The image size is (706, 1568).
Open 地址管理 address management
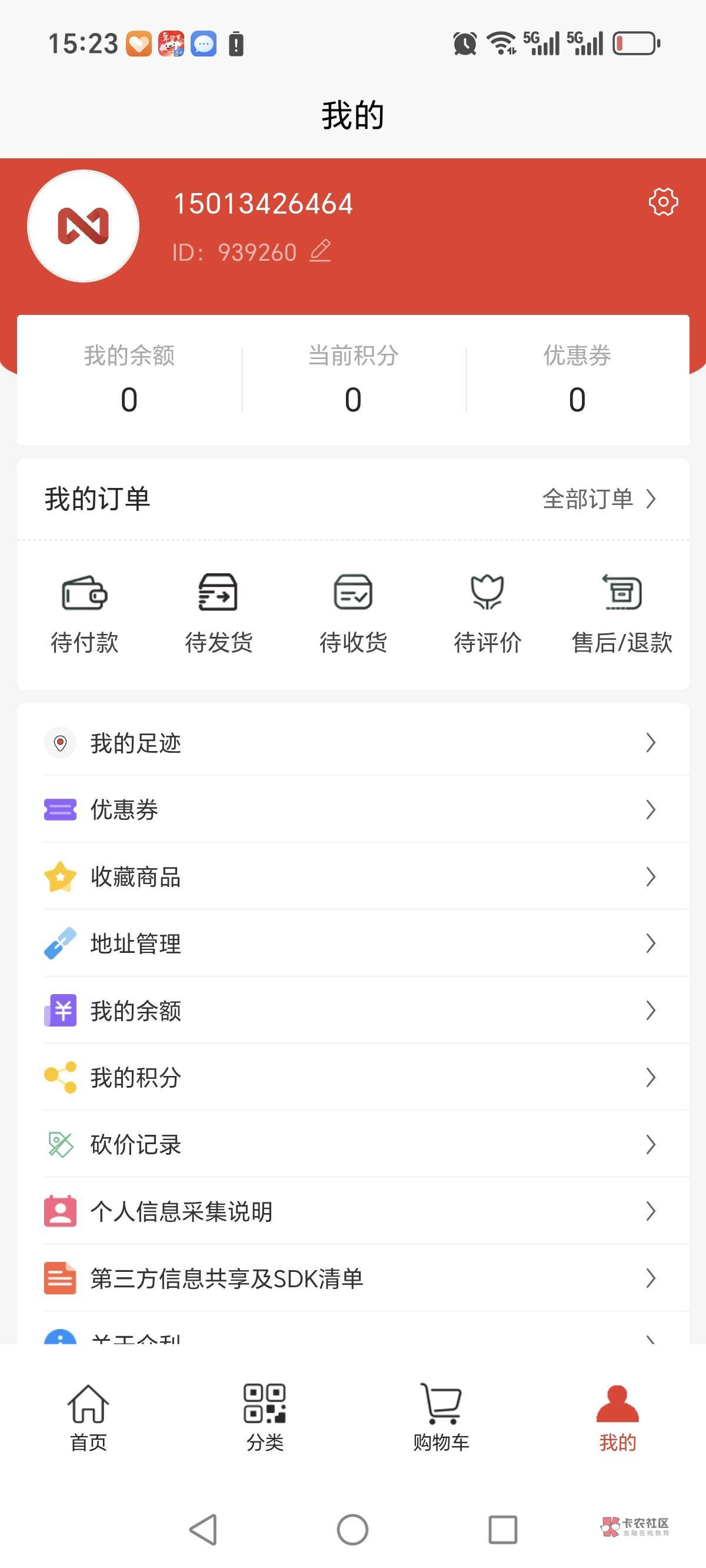pos(353,944)
